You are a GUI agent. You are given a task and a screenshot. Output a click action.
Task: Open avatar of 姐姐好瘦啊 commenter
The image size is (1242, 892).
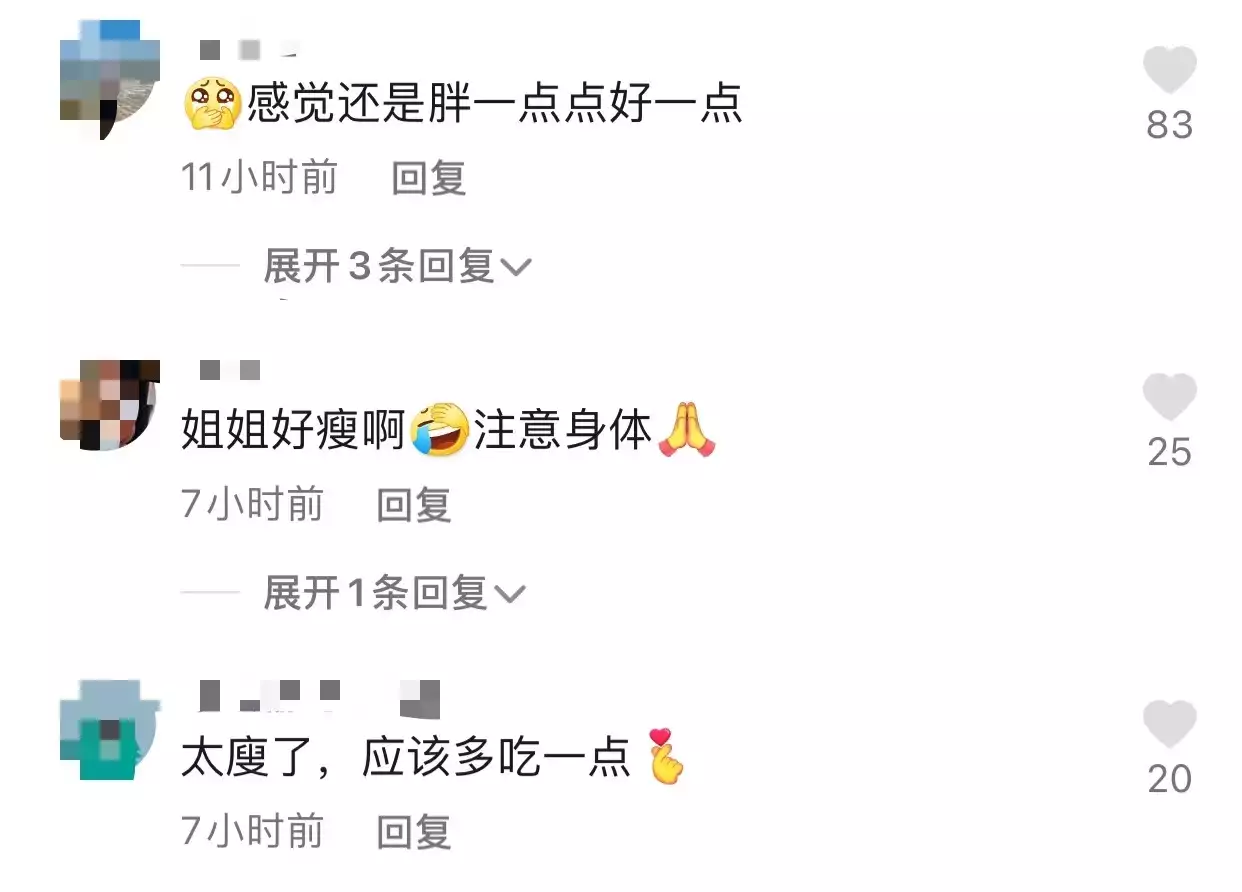(x=109, y=405)
